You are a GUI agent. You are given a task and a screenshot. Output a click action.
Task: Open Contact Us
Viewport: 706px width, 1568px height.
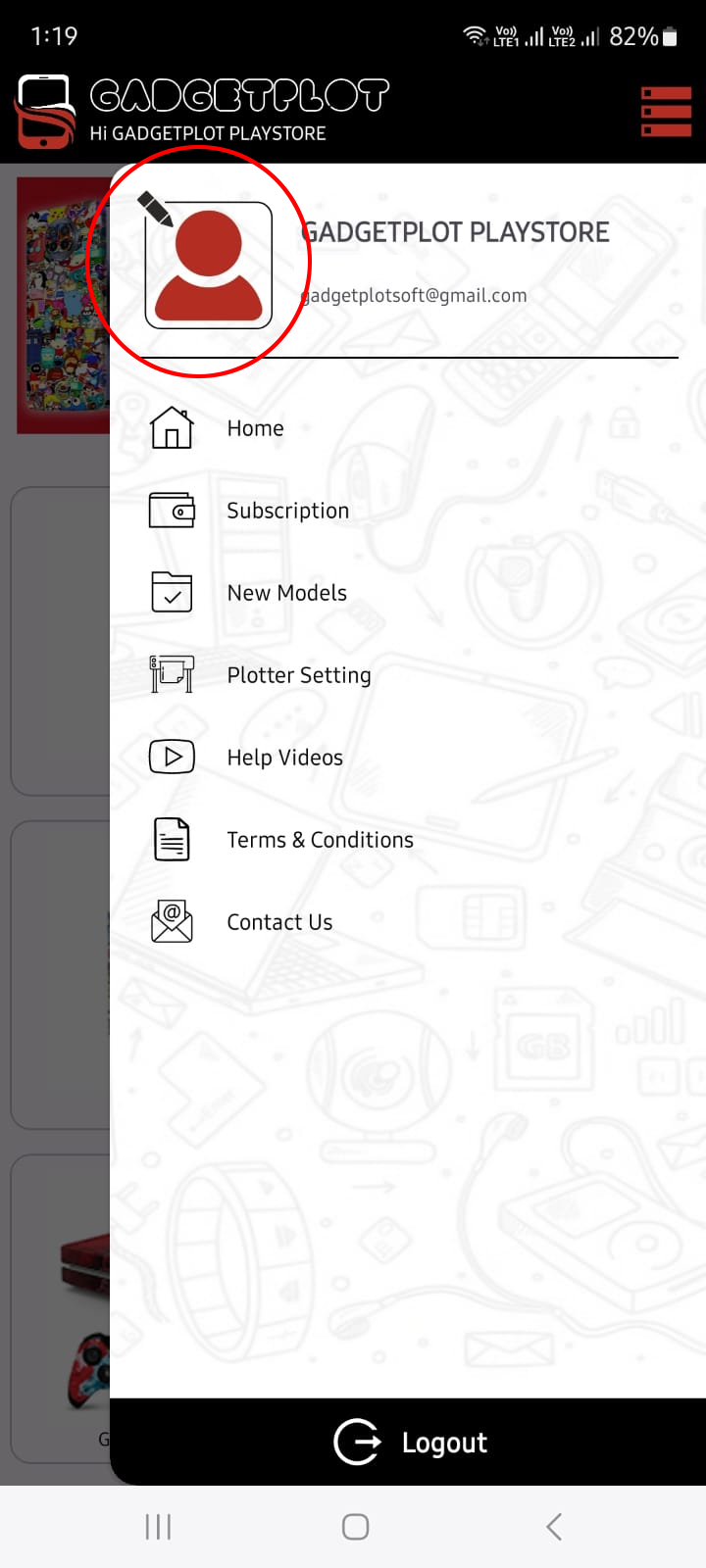coord(279,922)
